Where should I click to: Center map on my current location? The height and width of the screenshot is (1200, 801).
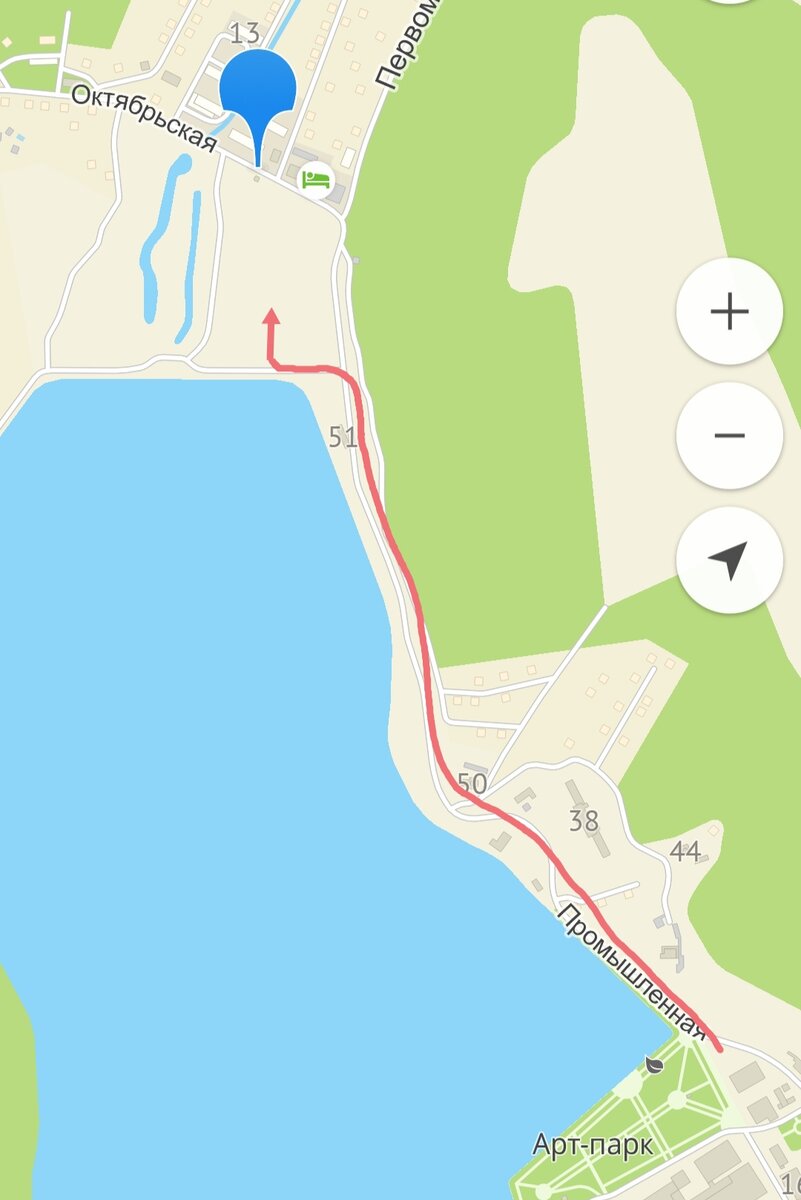pos(729,560)
